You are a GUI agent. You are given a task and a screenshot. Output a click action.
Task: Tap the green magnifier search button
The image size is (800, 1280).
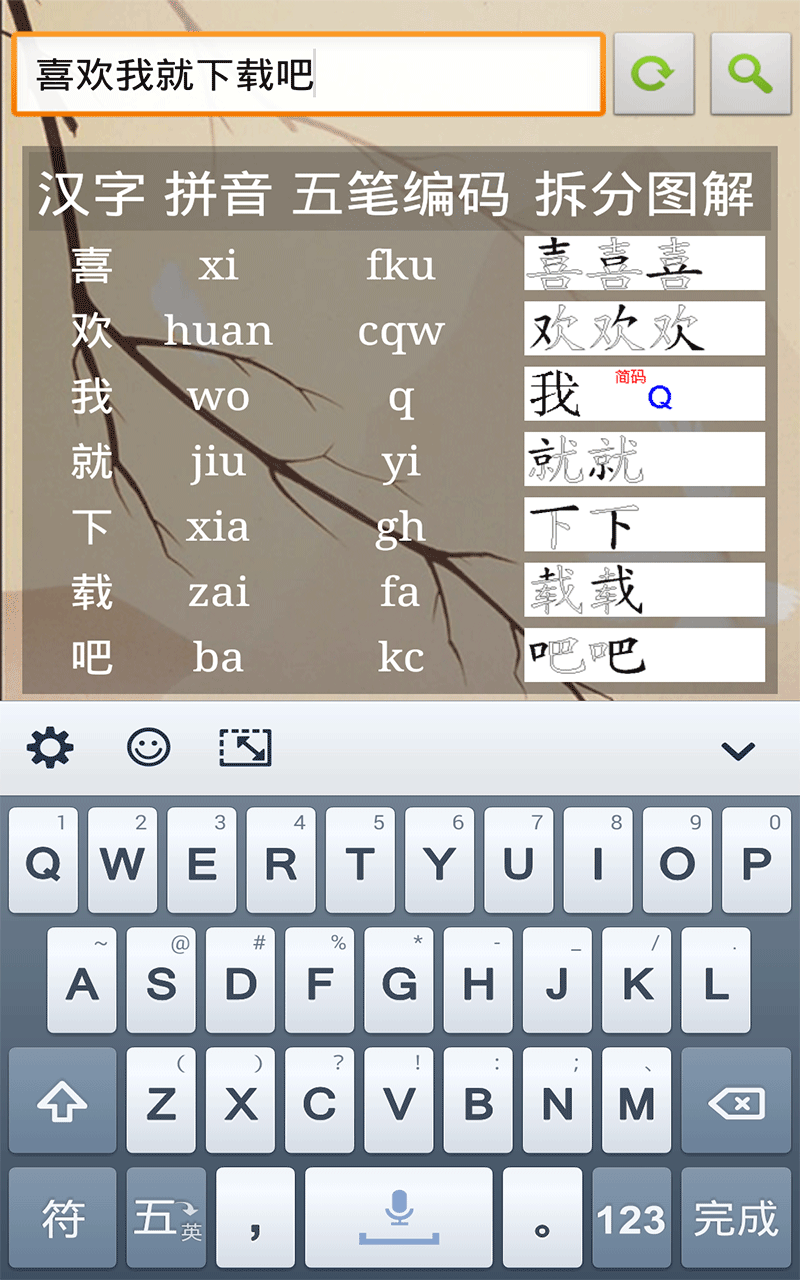pyautogui.click(x=750, y=74)
